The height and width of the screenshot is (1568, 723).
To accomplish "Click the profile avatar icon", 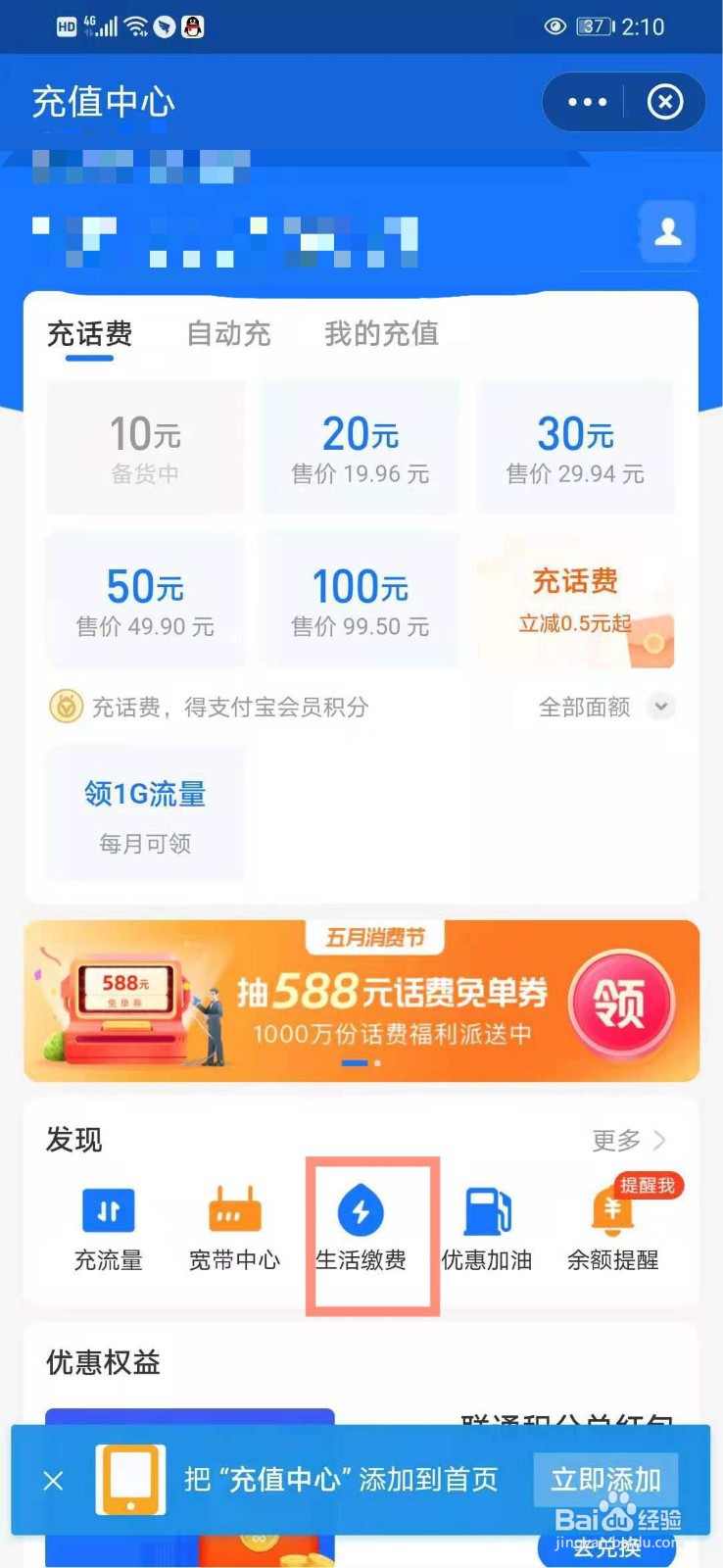I will 668,230.
